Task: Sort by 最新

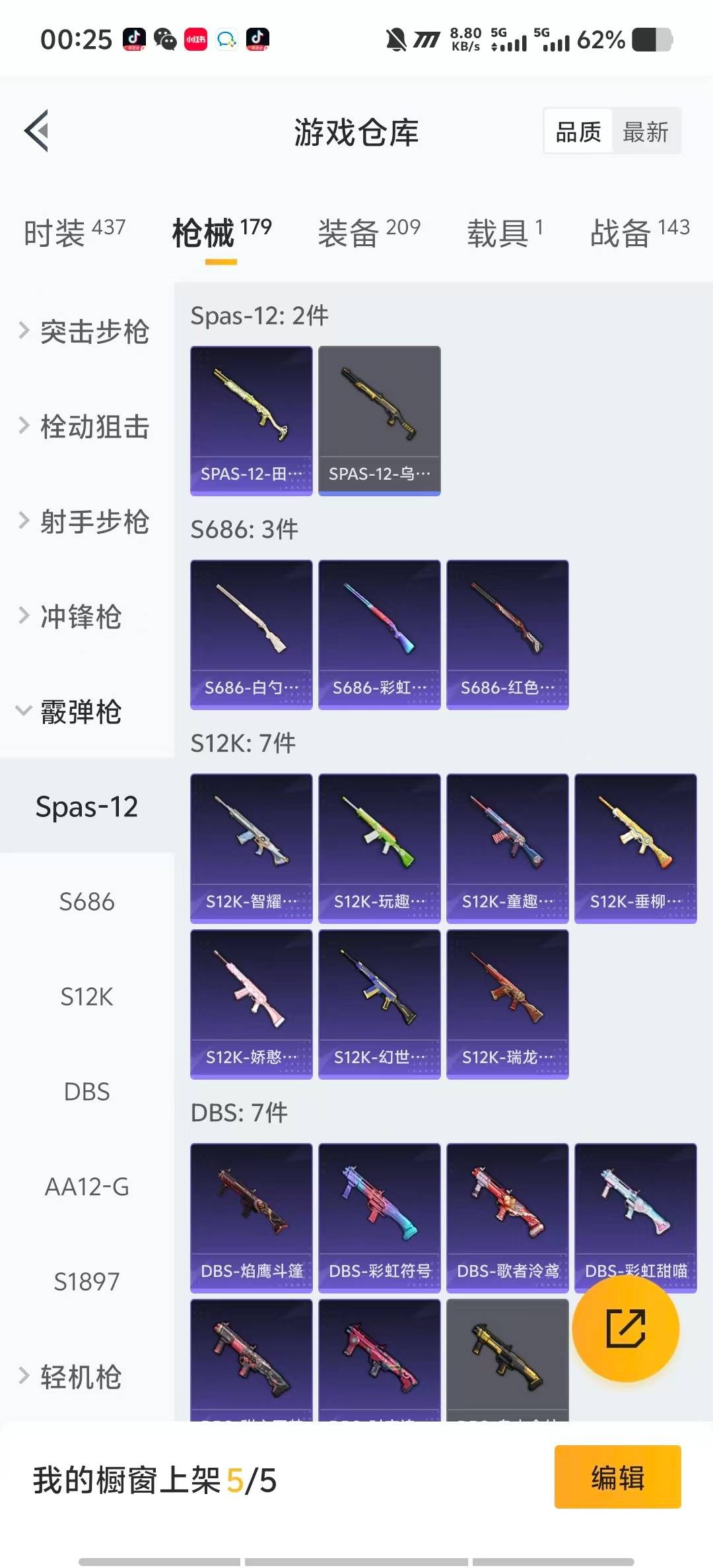Action: (x=645, y=132)
